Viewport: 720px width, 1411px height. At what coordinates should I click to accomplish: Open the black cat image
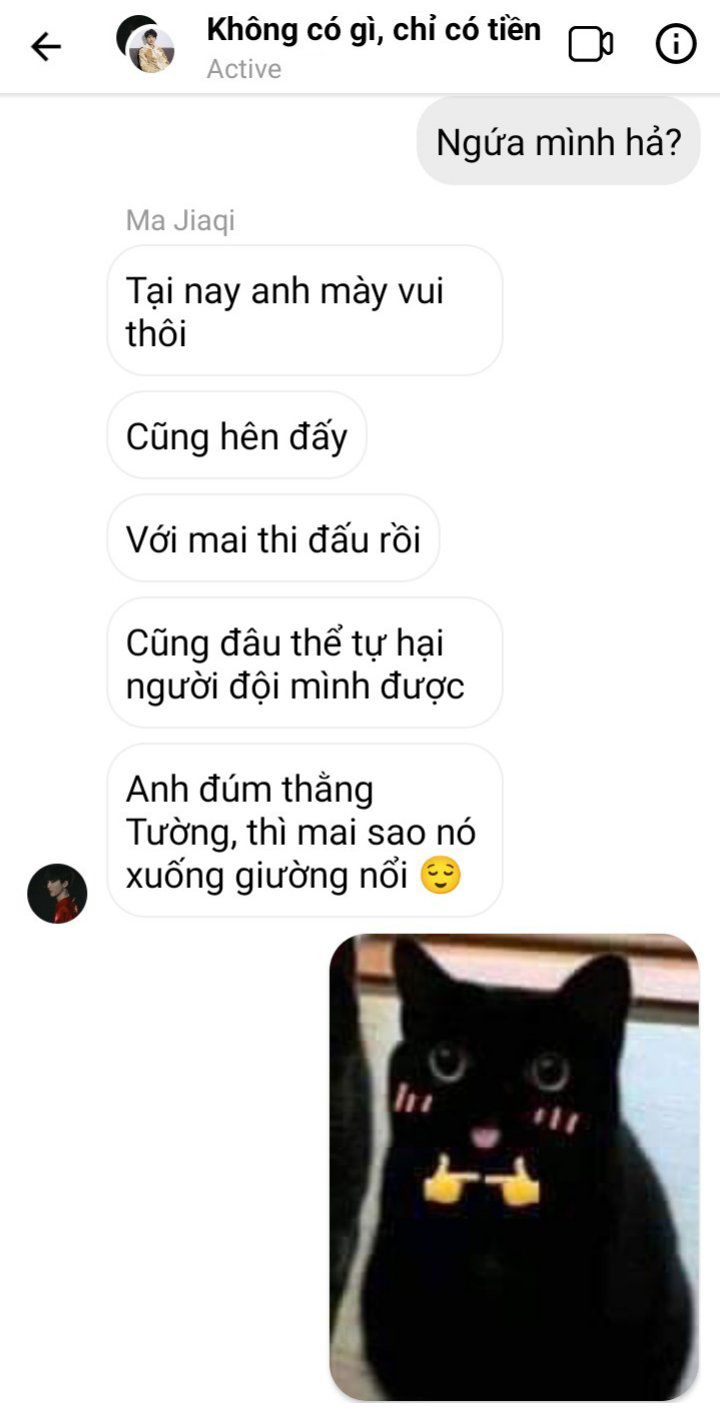(x=514, y=1166)
